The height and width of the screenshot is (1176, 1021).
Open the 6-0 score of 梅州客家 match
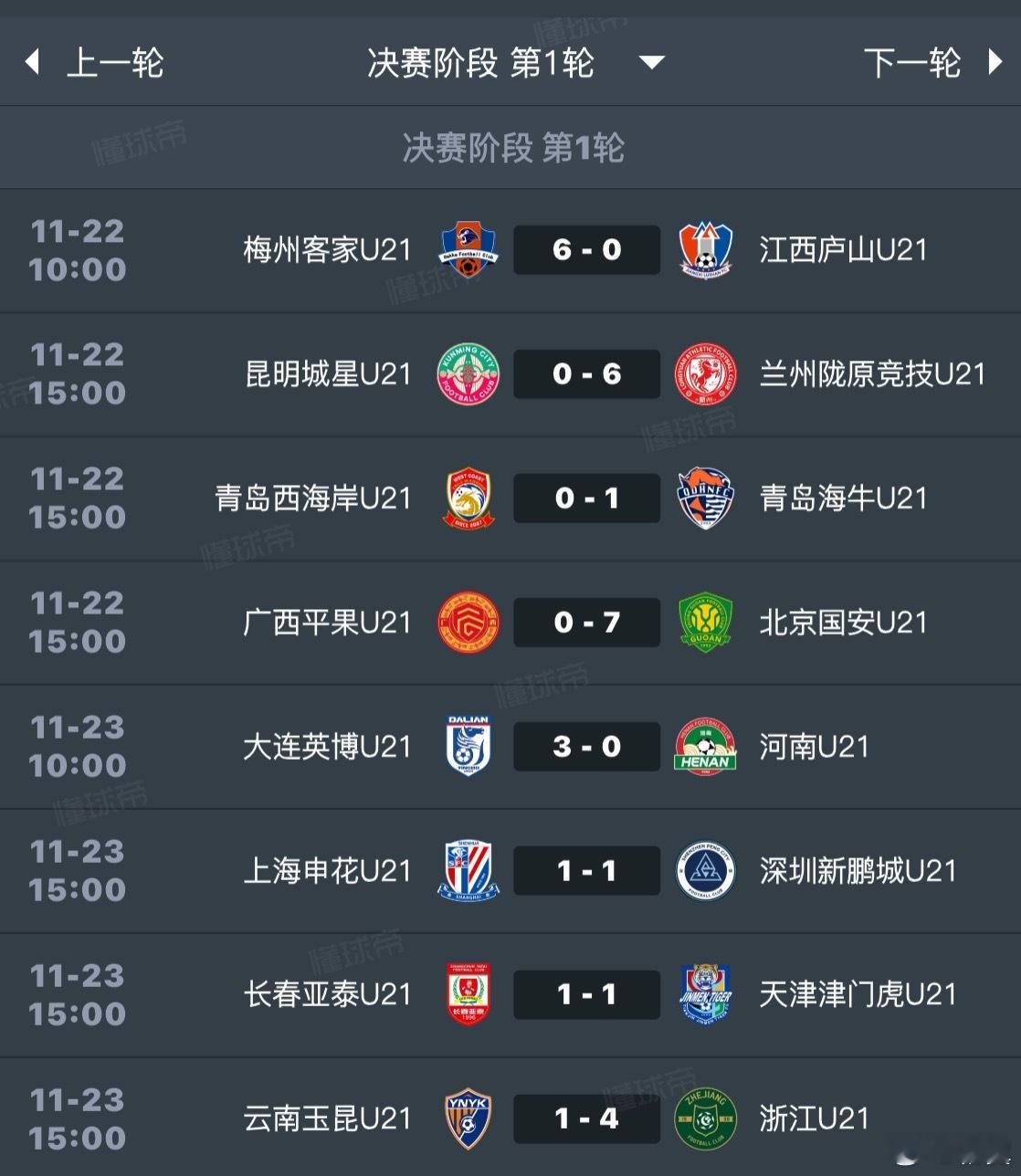pyautogui.click(x=585, y=249)
